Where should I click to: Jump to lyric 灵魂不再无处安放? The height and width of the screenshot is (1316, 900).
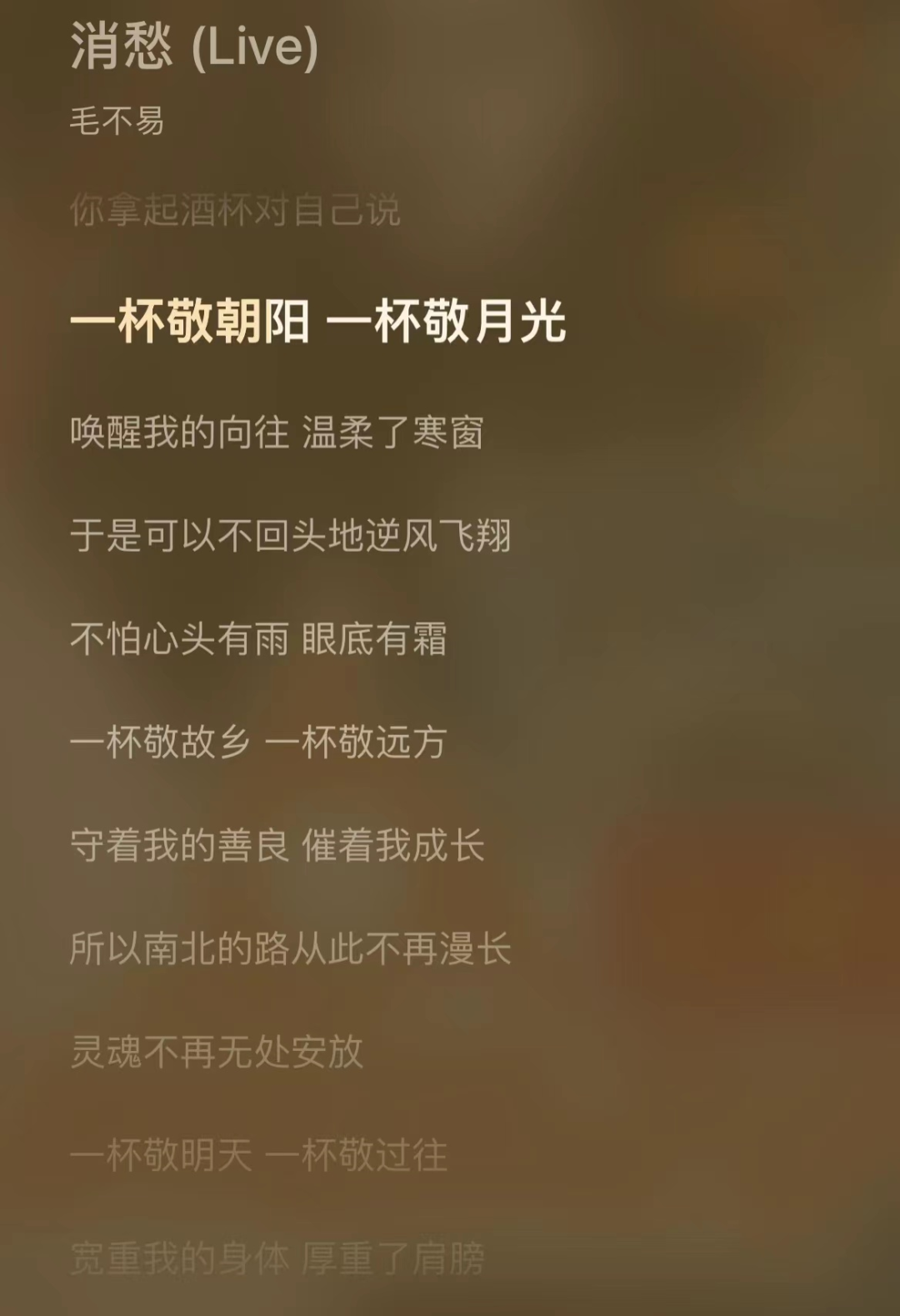pos(217,1052)
